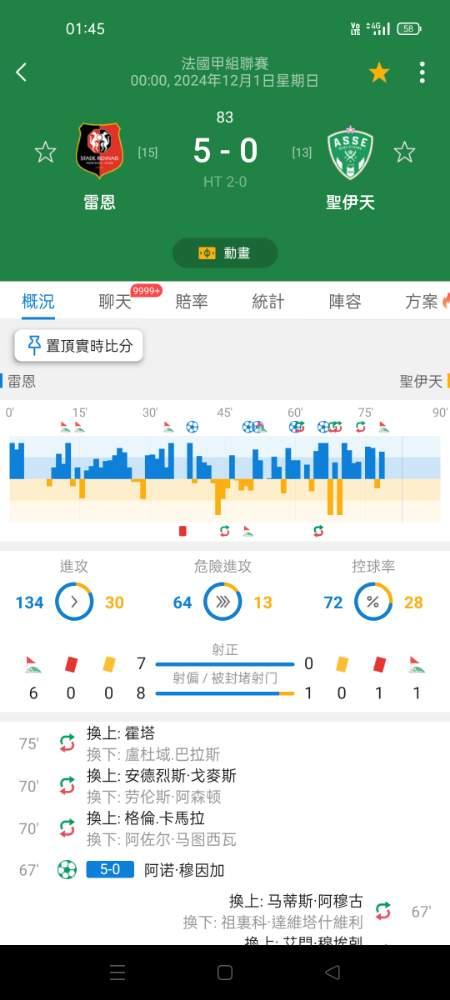
Task: Switch to the 聊天 tab
Action: 115,302
